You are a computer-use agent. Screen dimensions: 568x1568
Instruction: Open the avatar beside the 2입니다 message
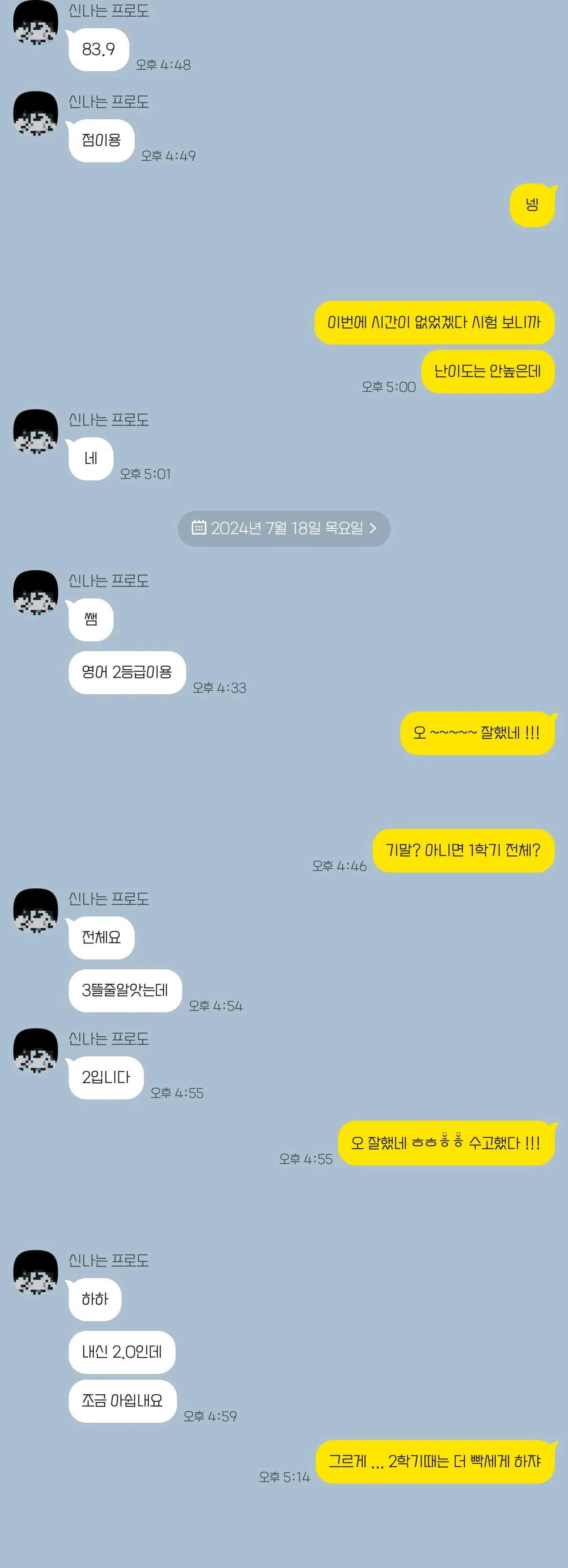click(x=35, y=1051)
